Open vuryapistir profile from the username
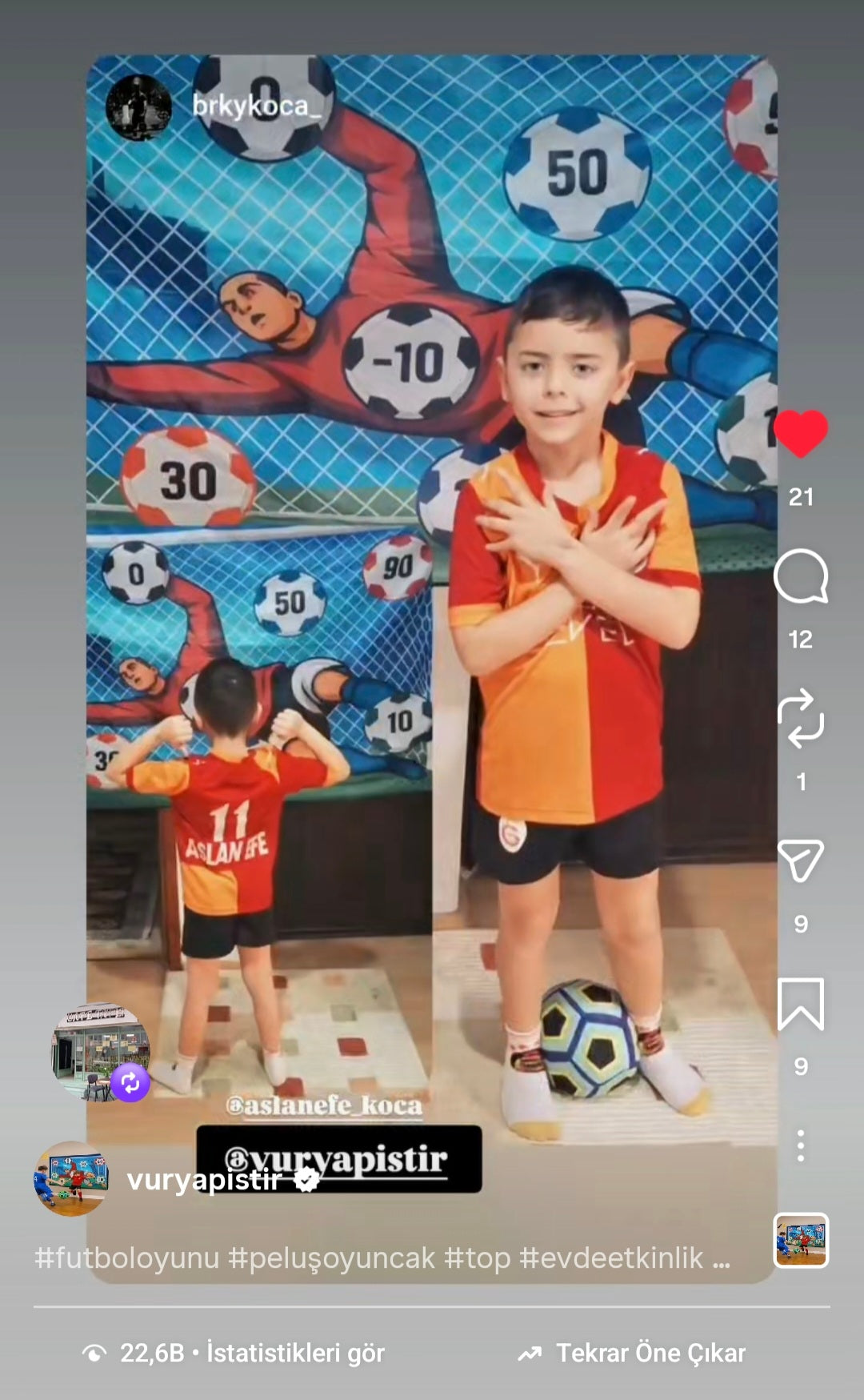 pyautogui.click(x=204, y=1179)
